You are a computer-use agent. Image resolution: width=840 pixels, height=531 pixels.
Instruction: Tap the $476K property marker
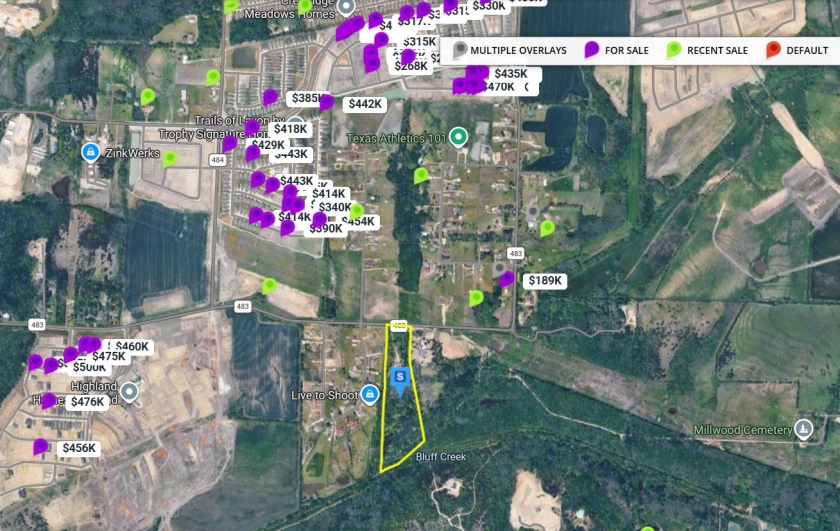[88, 402]
